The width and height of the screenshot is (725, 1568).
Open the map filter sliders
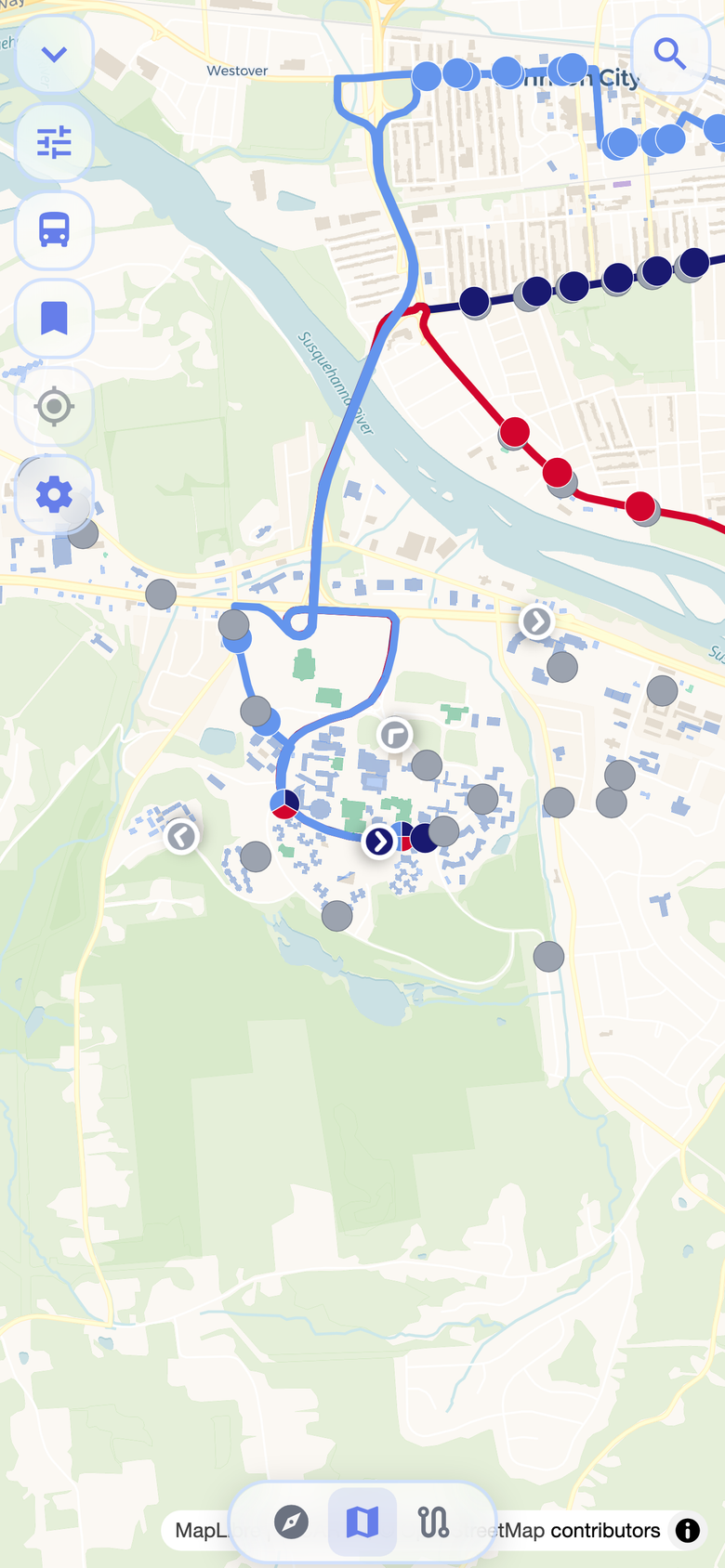tap(54, 142)
